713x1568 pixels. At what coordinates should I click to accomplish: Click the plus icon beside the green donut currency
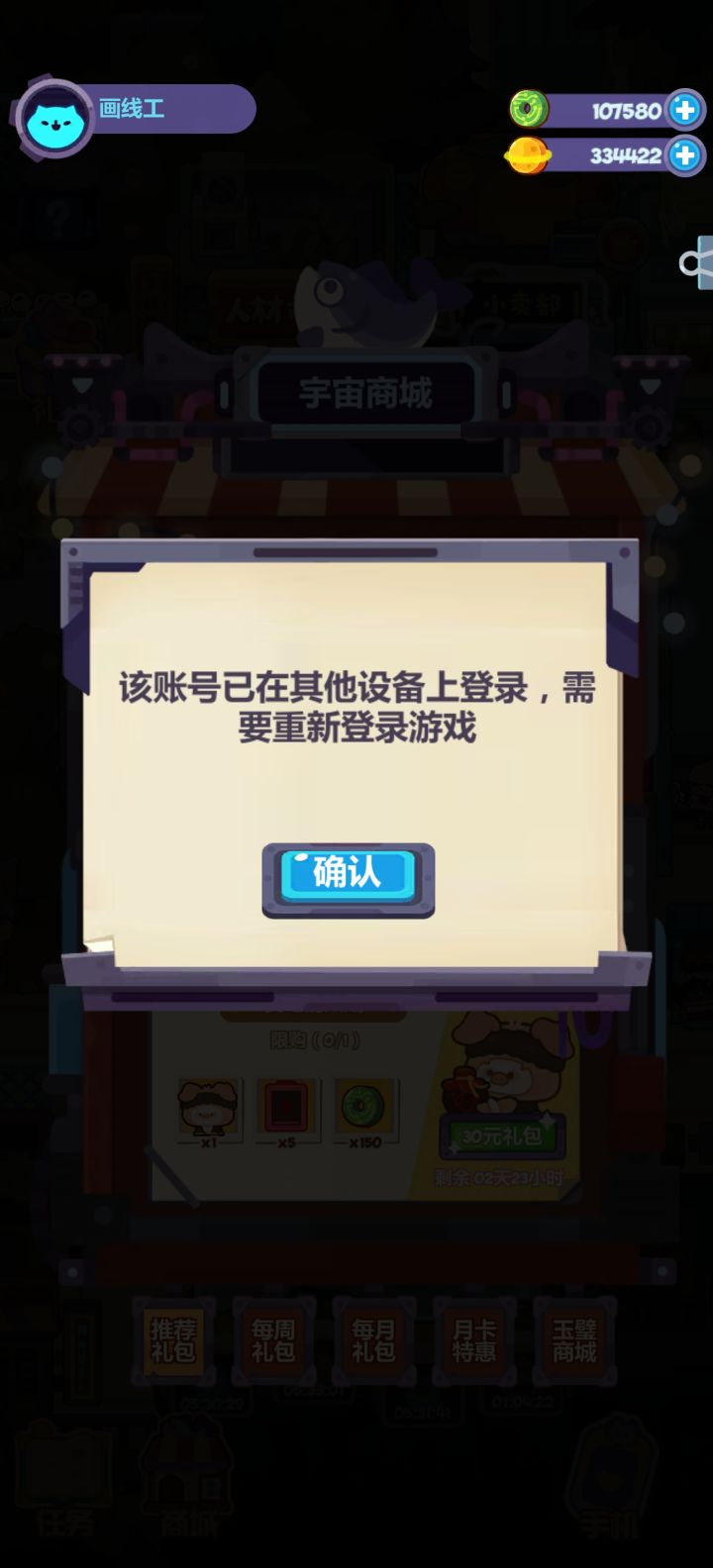[684, 111]
